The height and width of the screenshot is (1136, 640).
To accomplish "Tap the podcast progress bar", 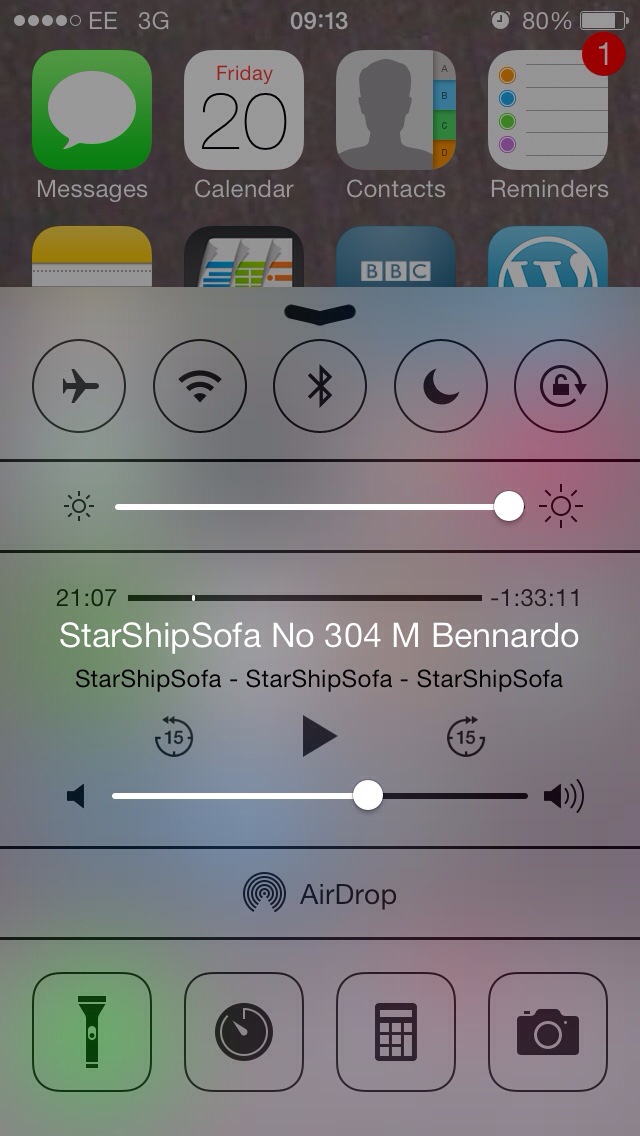I will [x=304, y=598].
